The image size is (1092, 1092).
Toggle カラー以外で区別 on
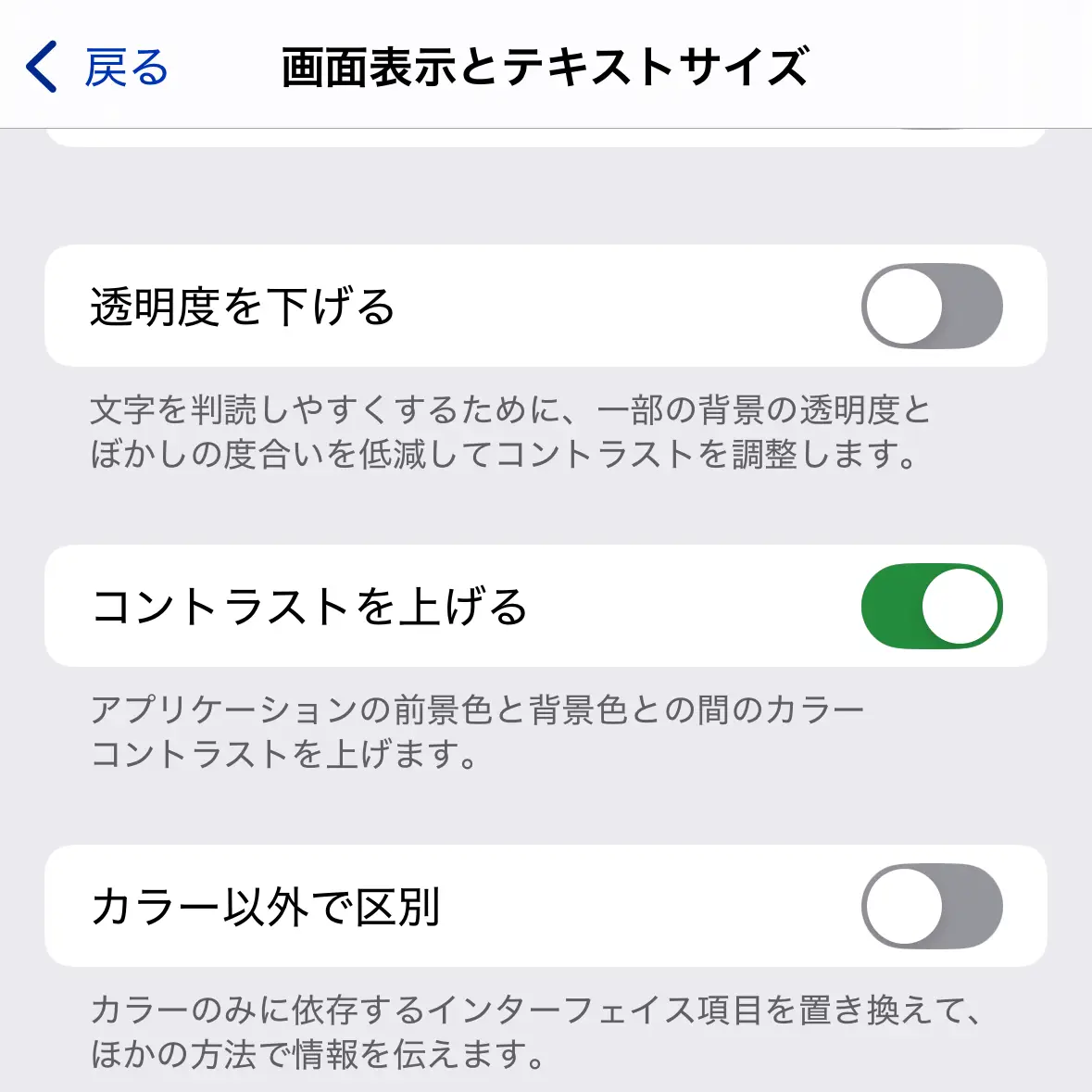click(932, 907)
